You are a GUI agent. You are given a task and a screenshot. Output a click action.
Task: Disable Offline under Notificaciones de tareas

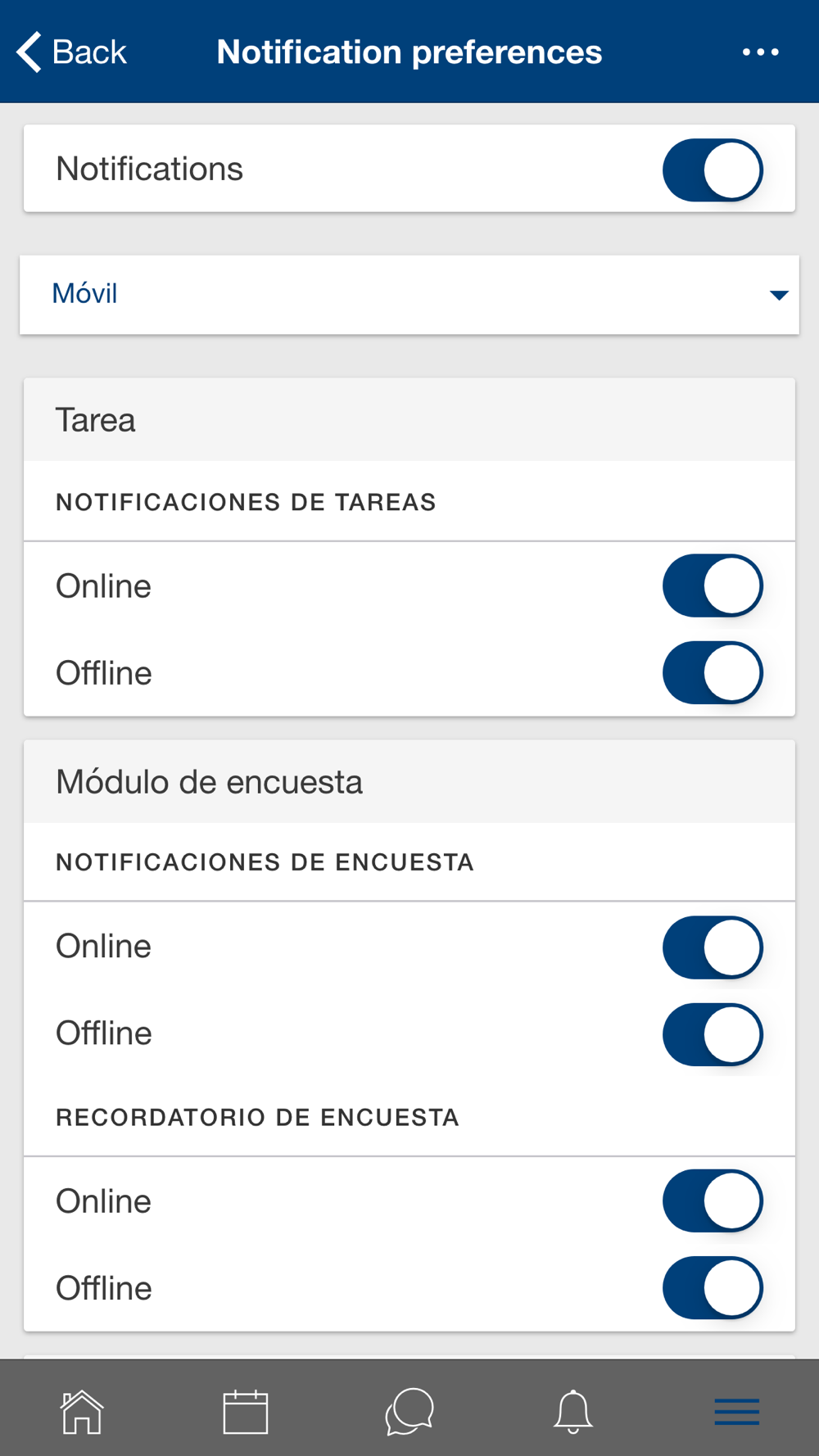click(713, 673)
